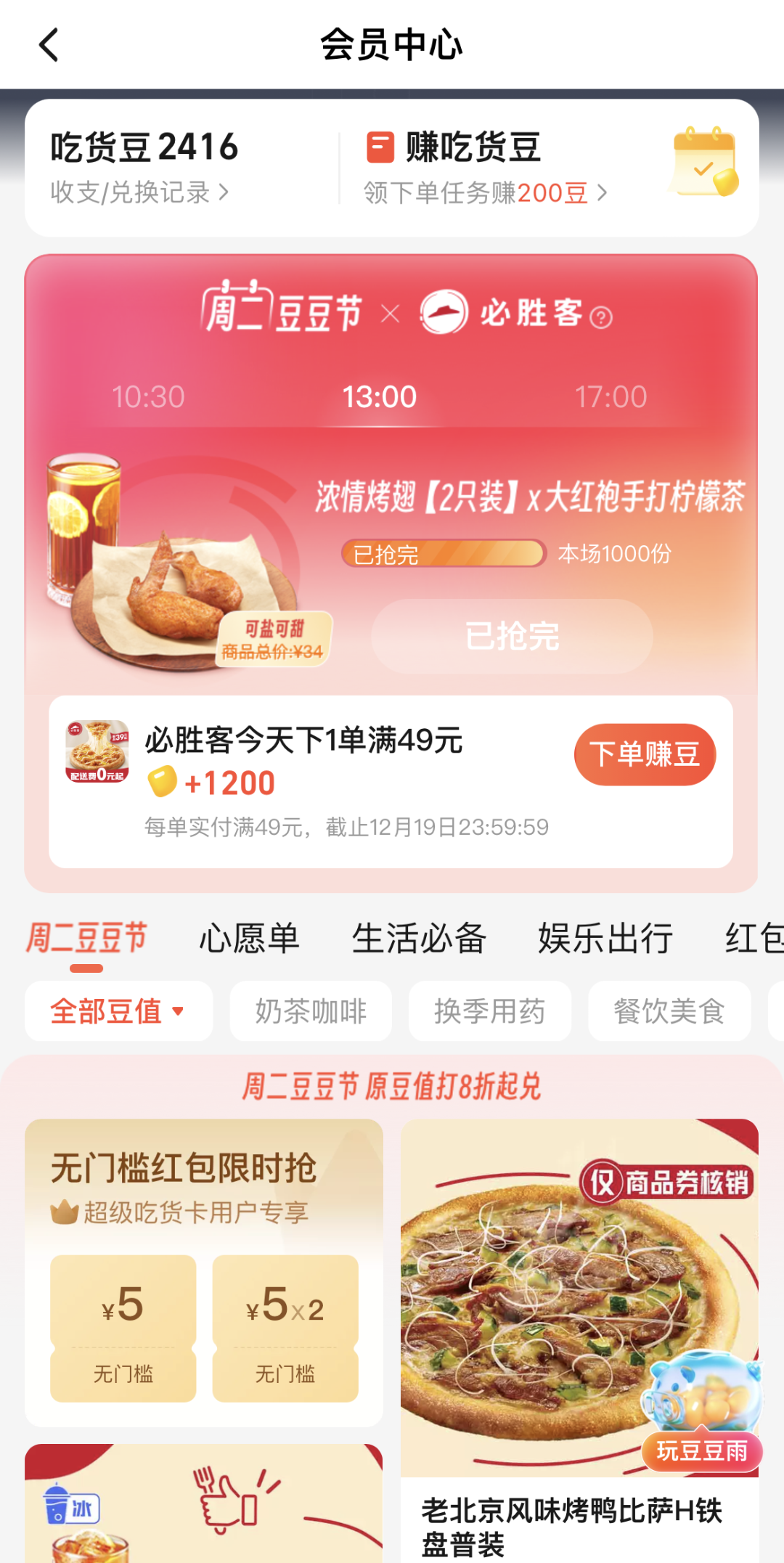Tap the 下单赚豆 button
The image size is (784, 1563).
click(x=645, y=754)
